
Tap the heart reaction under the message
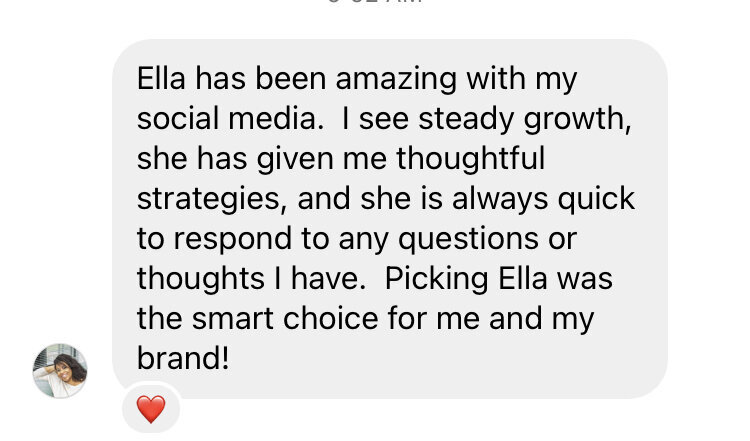click(151, 409)
